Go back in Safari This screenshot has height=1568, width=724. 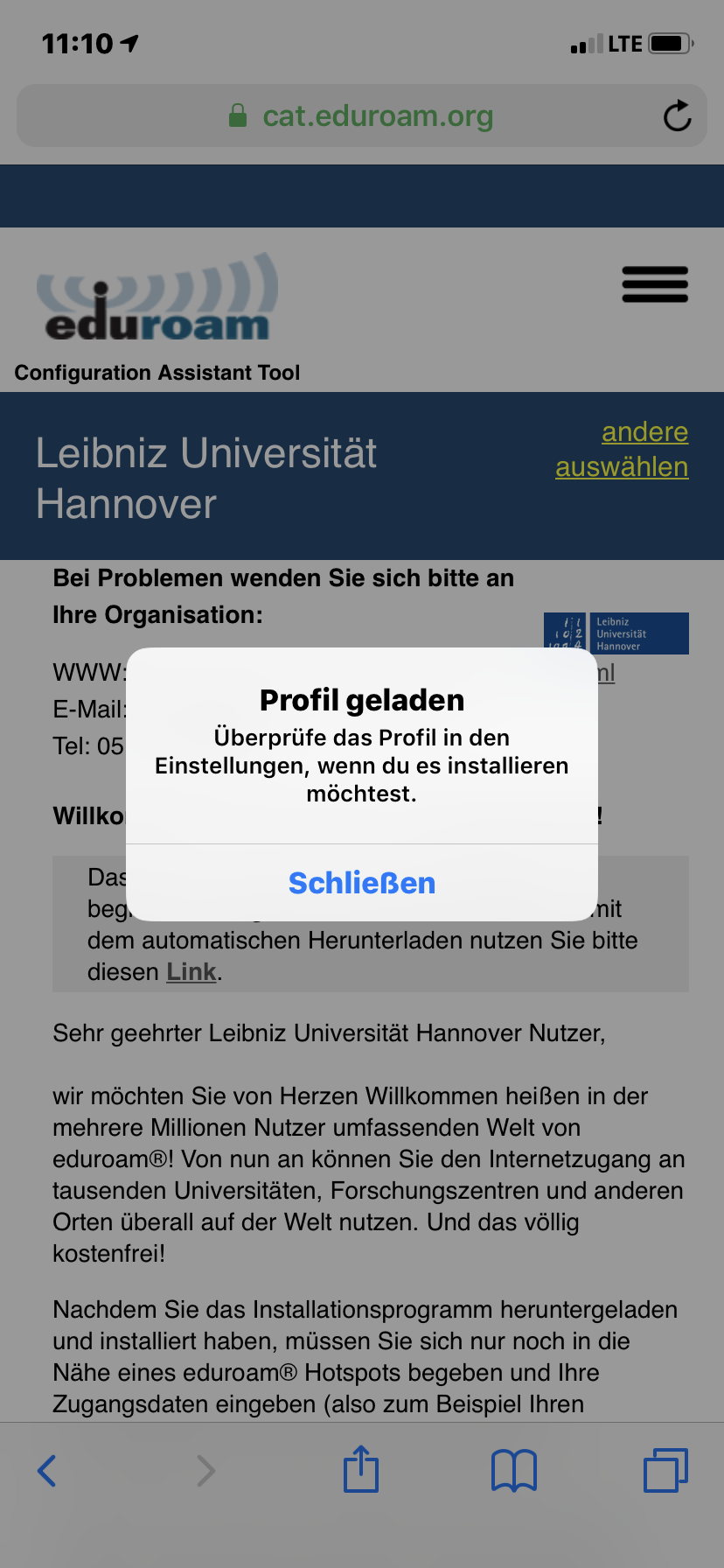[47, 1471]
